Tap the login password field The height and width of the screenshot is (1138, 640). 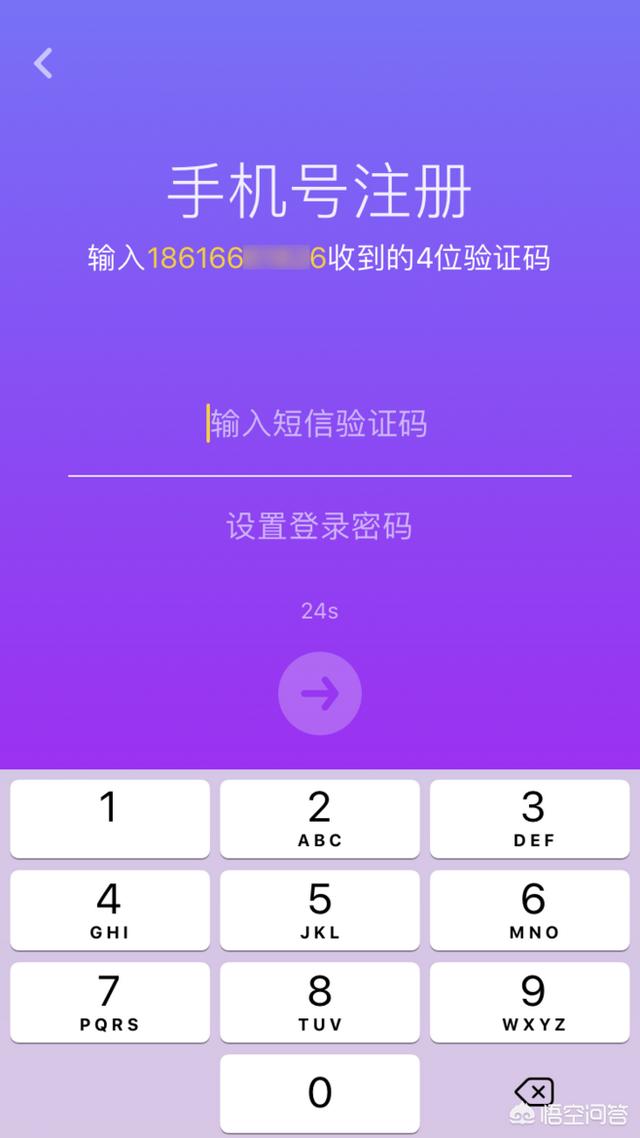tap(318, 526)
